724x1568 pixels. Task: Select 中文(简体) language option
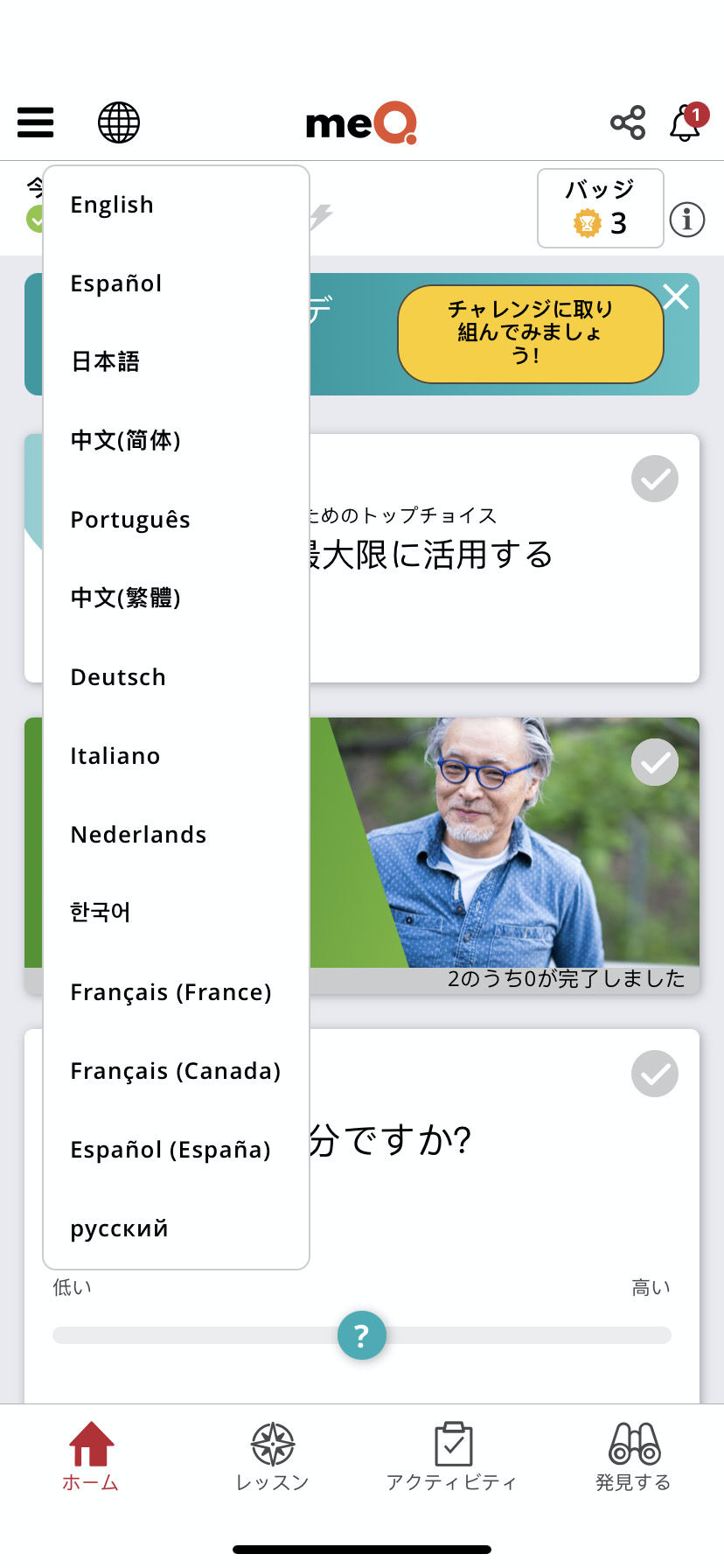[x=126, y=440]
